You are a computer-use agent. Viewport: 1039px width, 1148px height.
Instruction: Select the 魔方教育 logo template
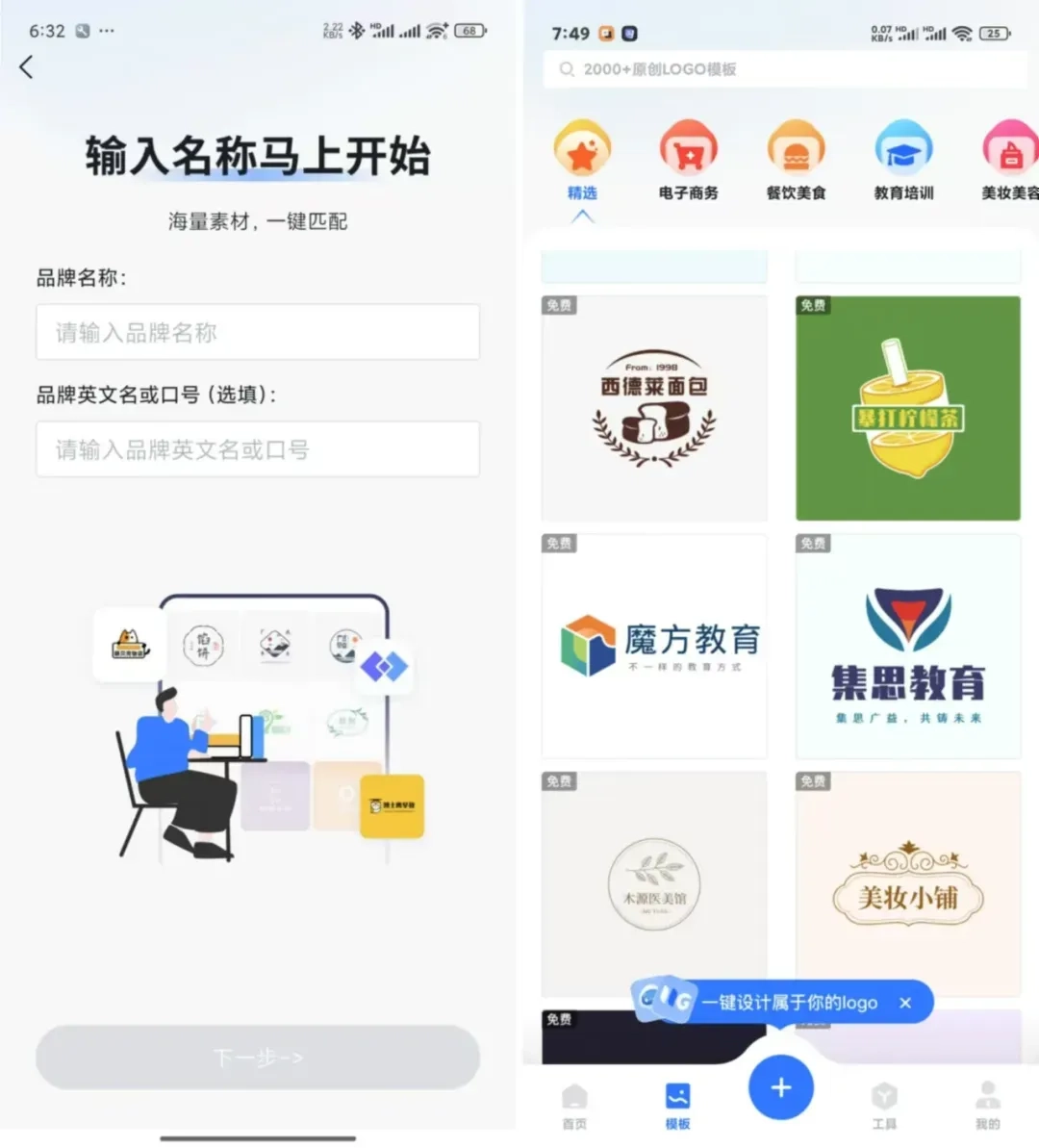[x=654, y=645]
